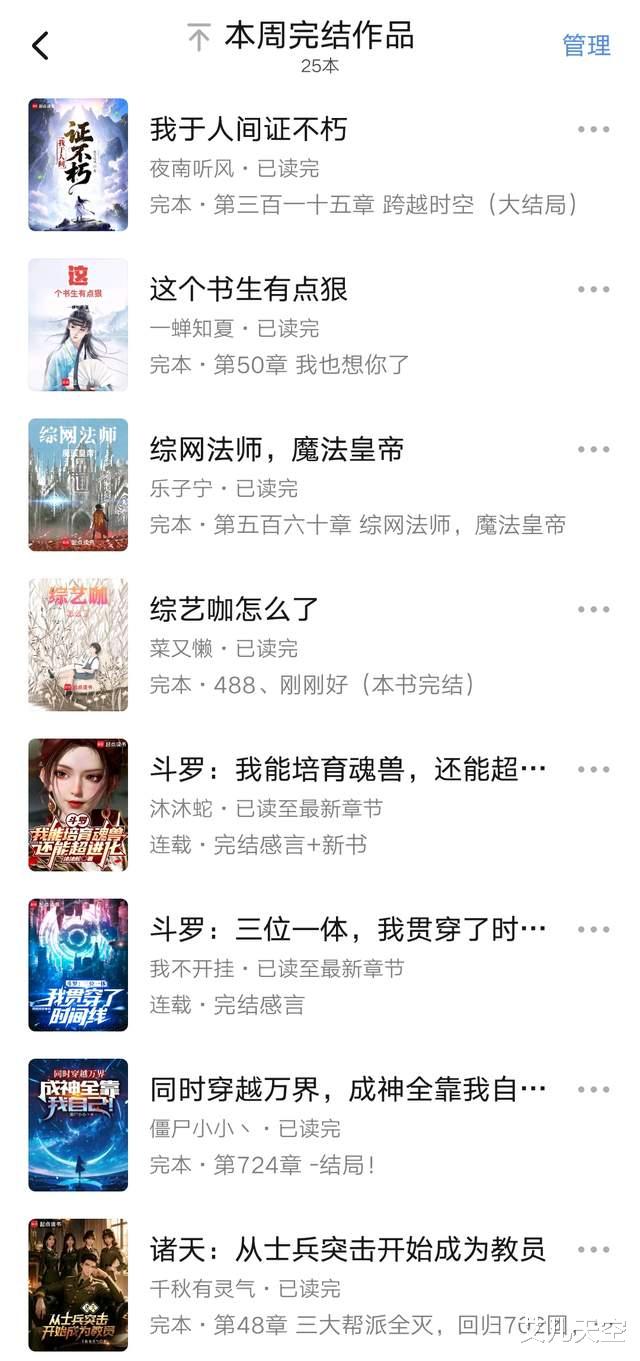Tap the pin-to-top arrow beside 本周完结作品

point(199,39)
